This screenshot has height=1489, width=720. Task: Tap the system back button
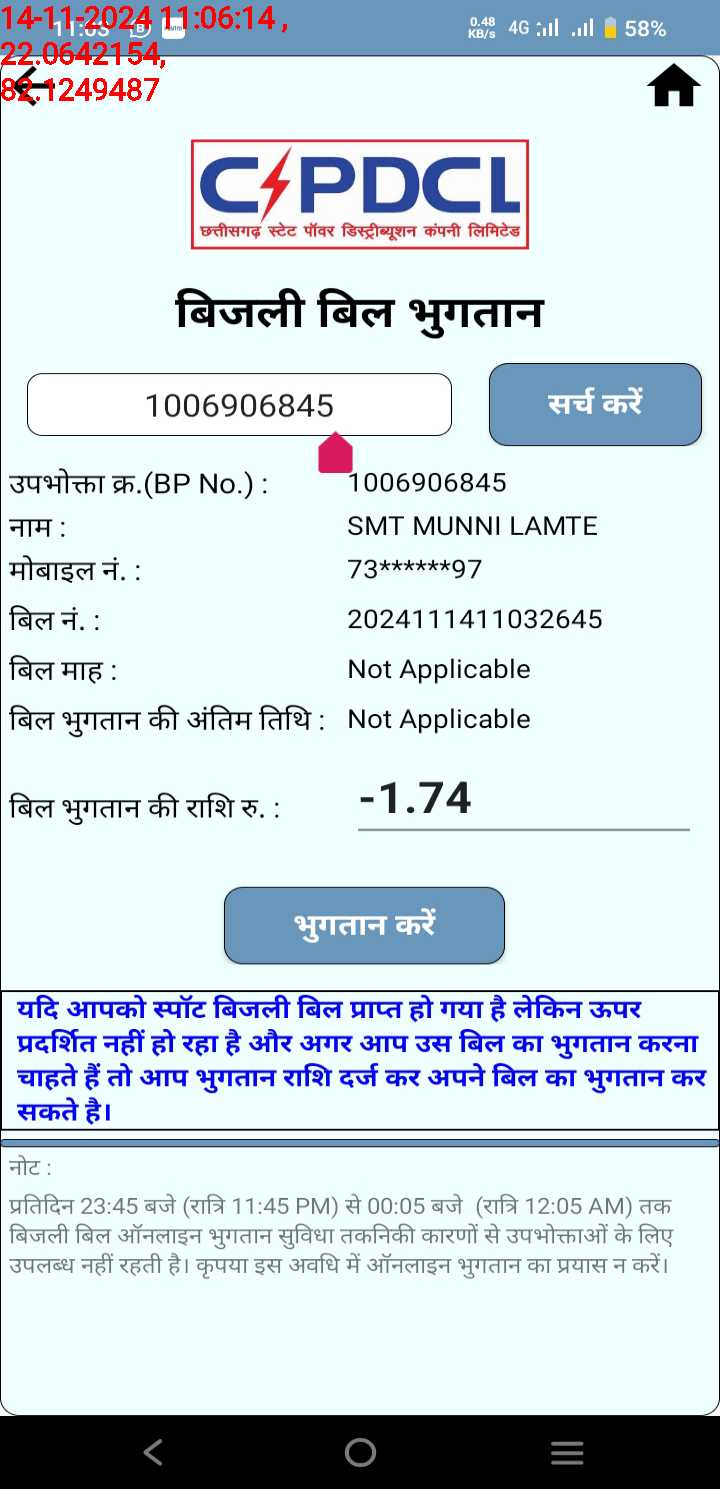pos(153,1452)
